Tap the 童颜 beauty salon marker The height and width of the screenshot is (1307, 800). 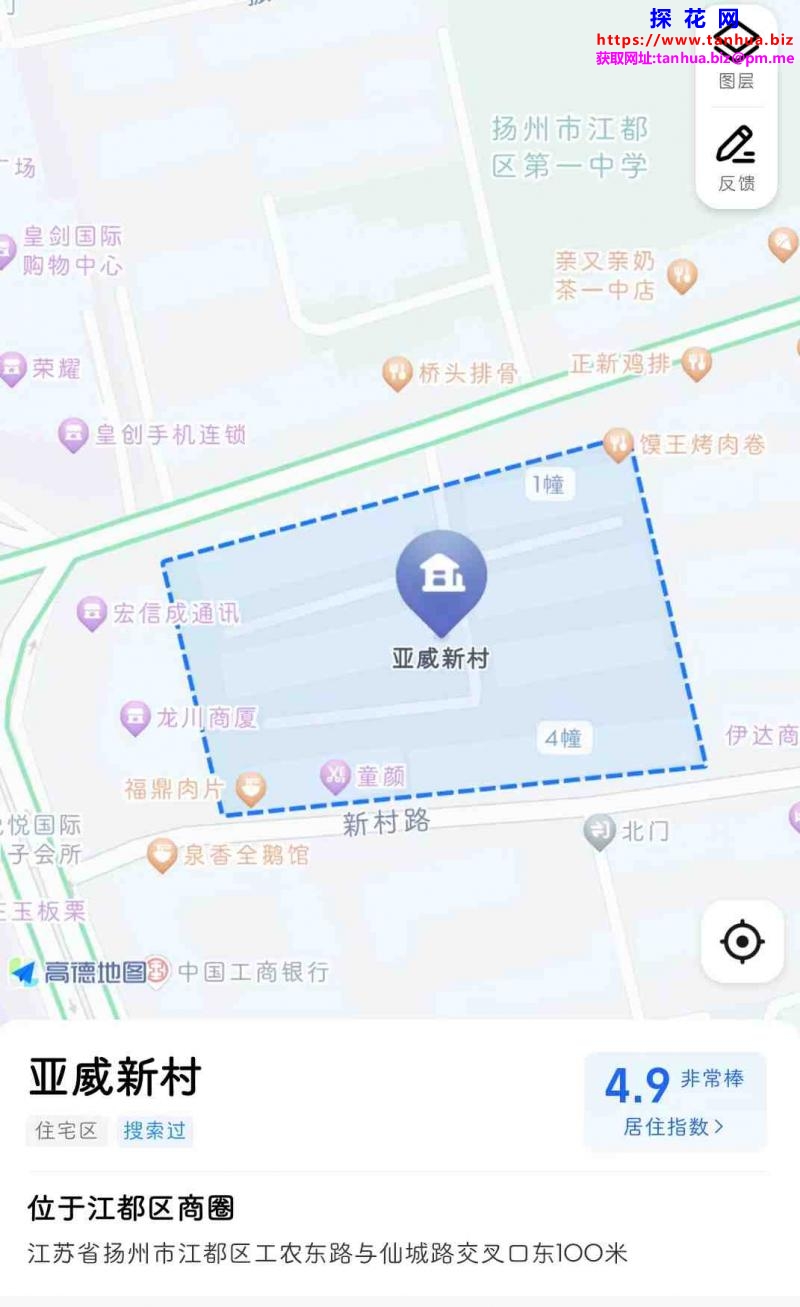coord(335,776)
